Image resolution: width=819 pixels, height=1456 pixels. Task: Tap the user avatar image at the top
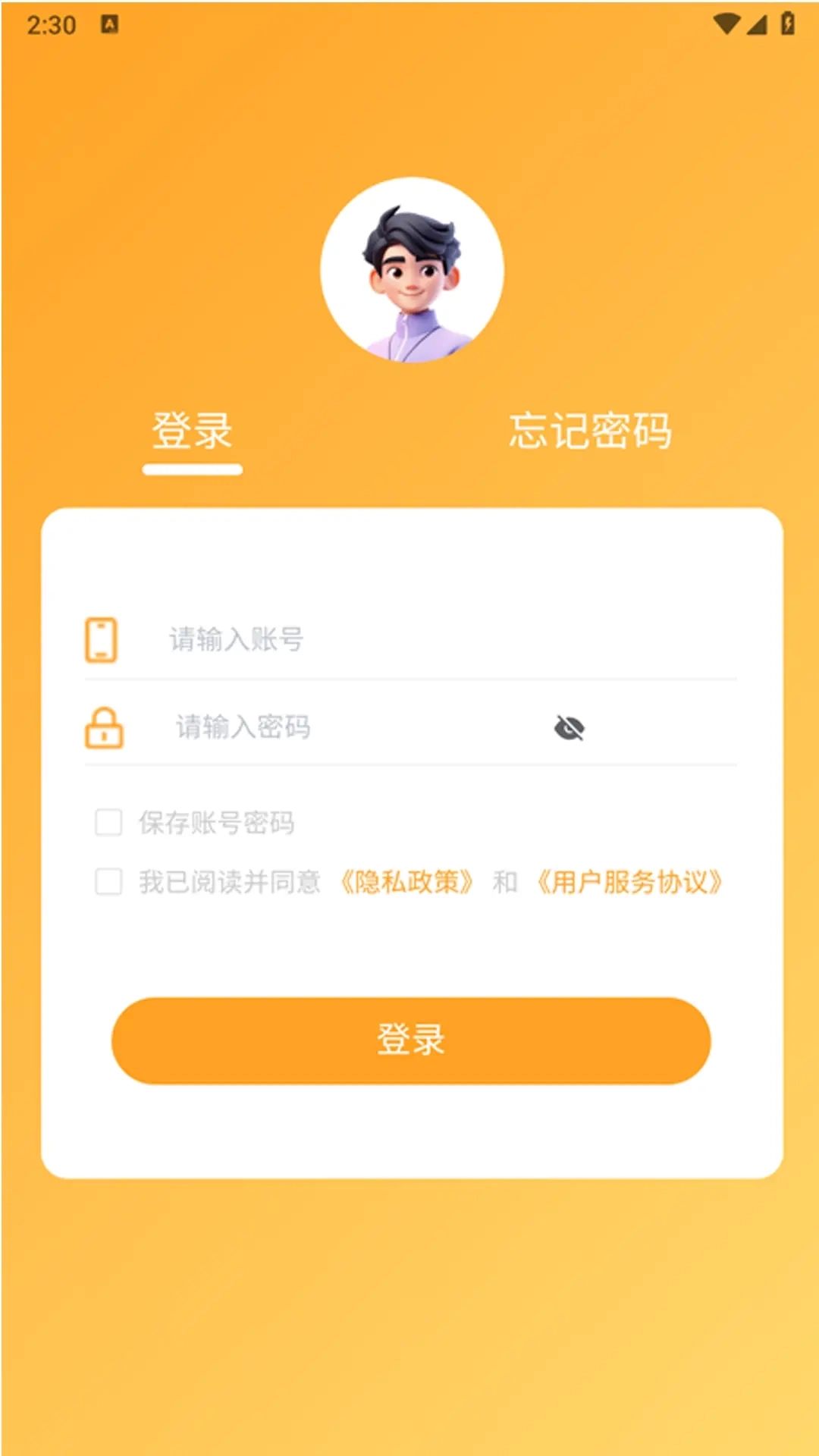(409, 271)
